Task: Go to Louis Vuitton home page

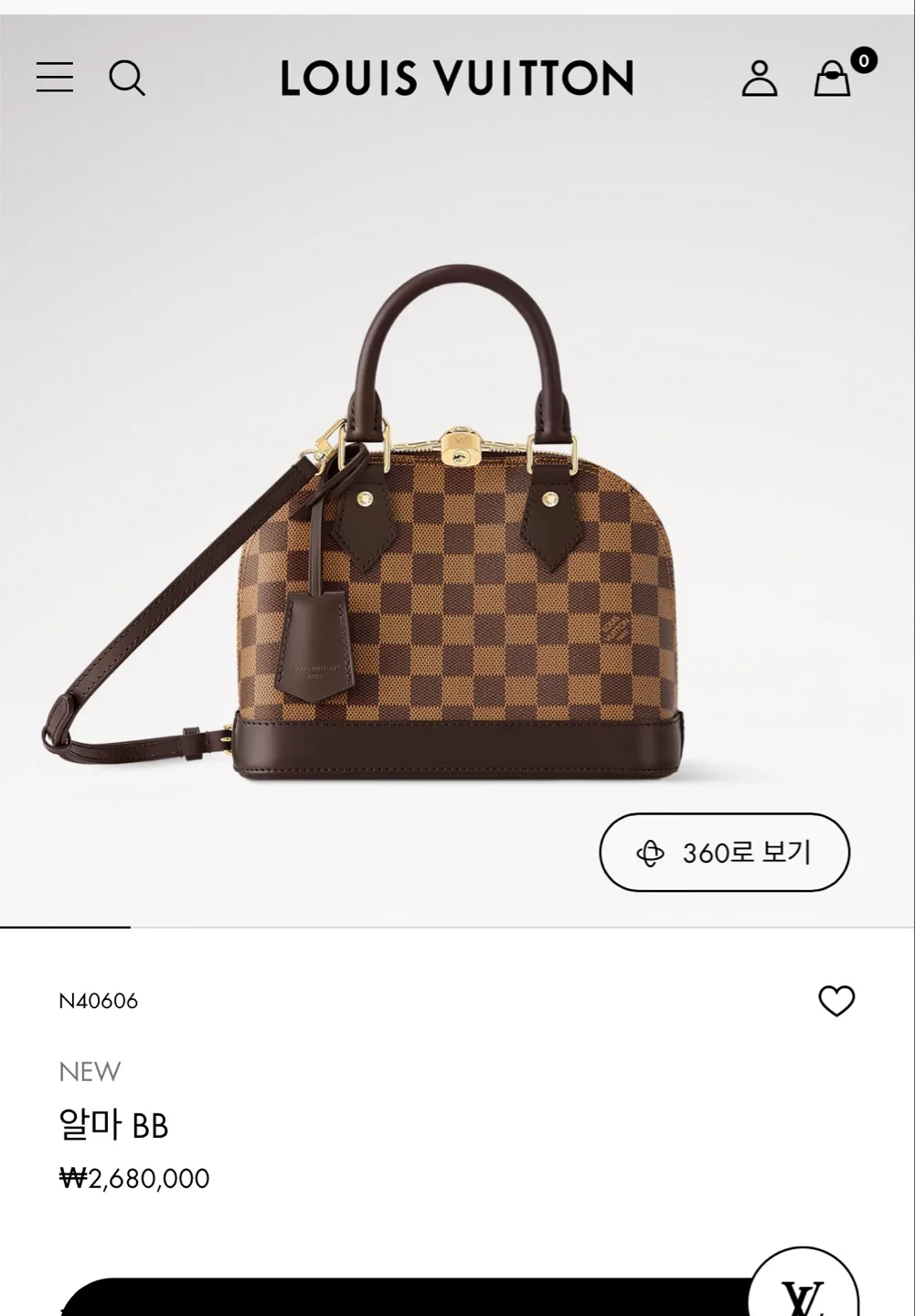Action: click(x=457, y=79)
